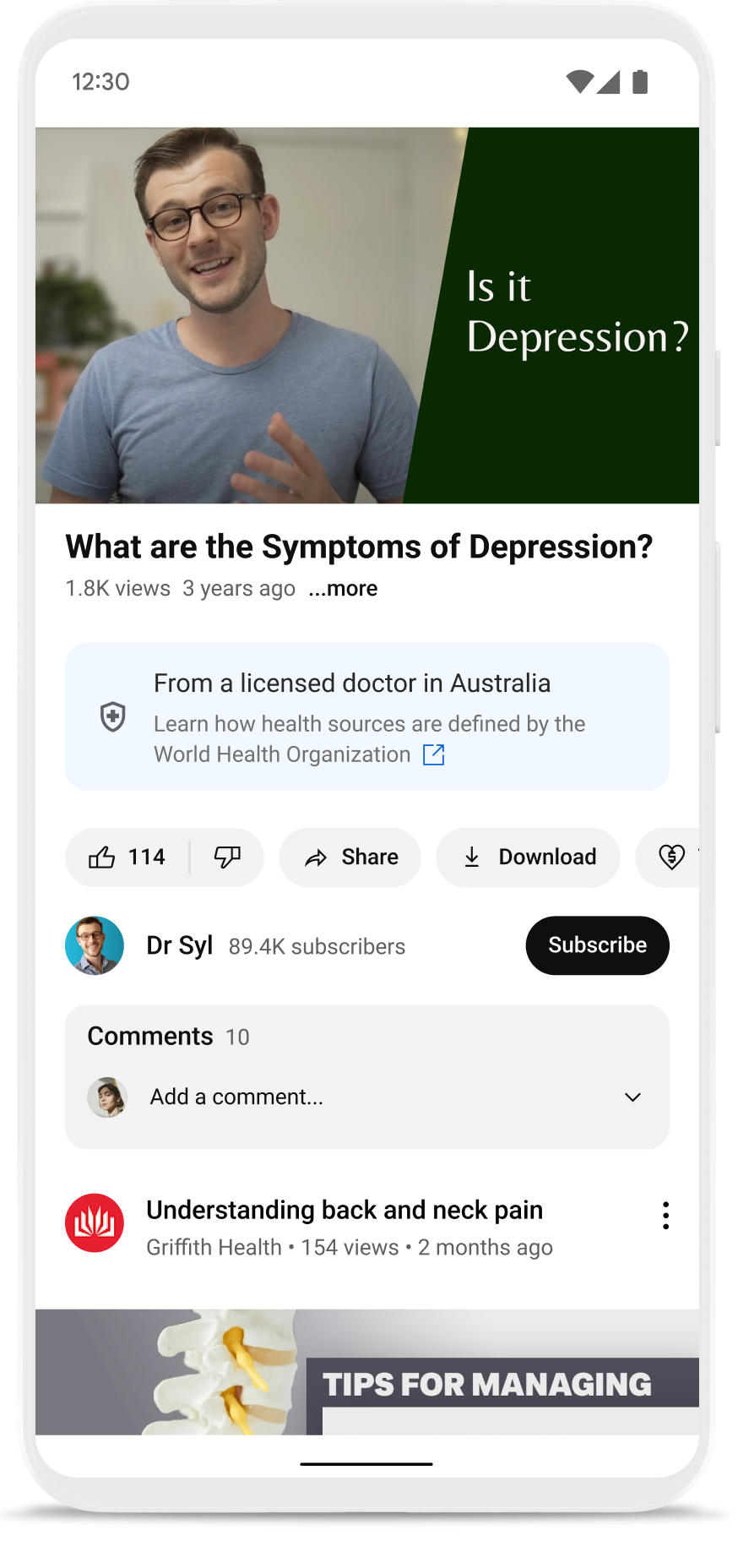Open the World Health Organization link

(x=281, y=754)
